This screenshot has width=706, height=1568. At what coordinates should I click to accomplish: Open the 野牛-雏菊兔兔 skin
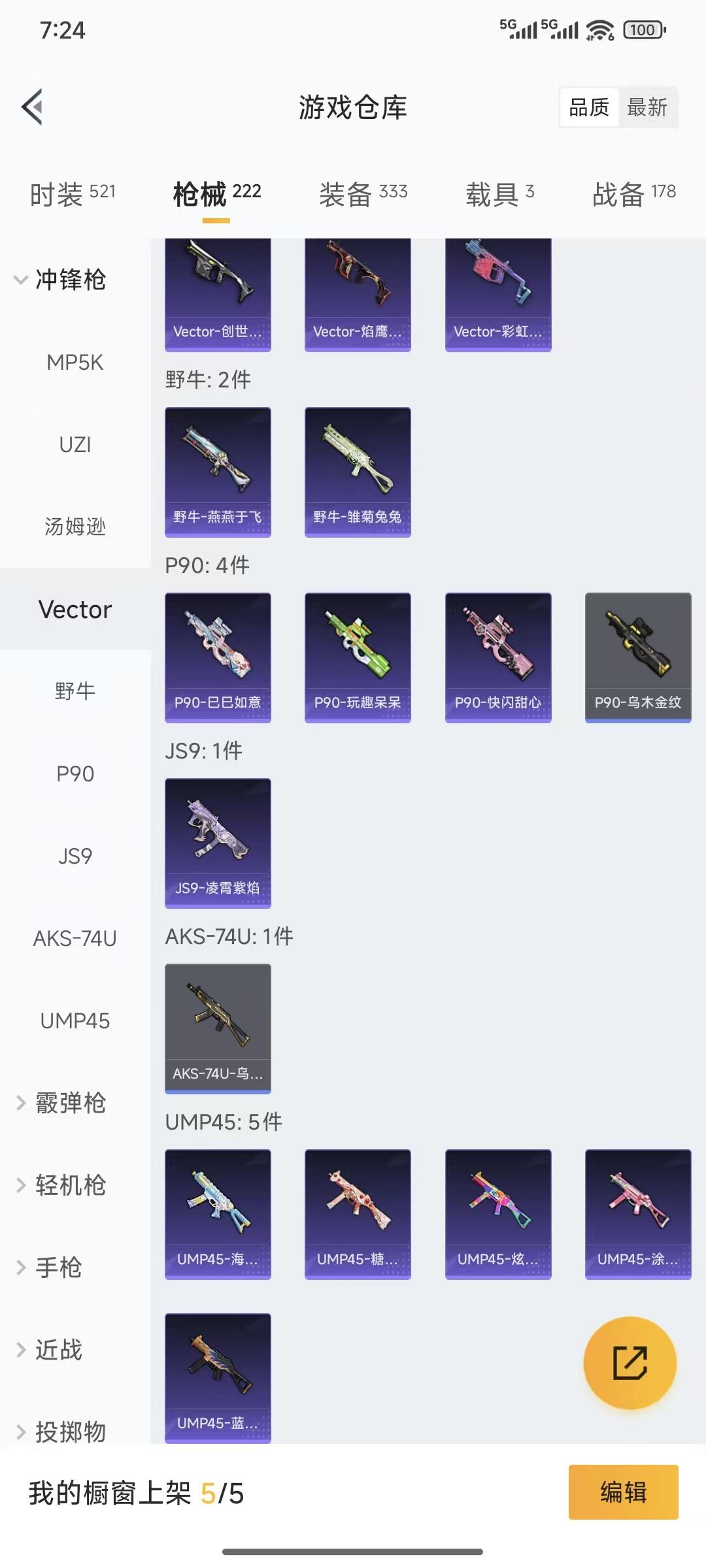tap(358, 472)
